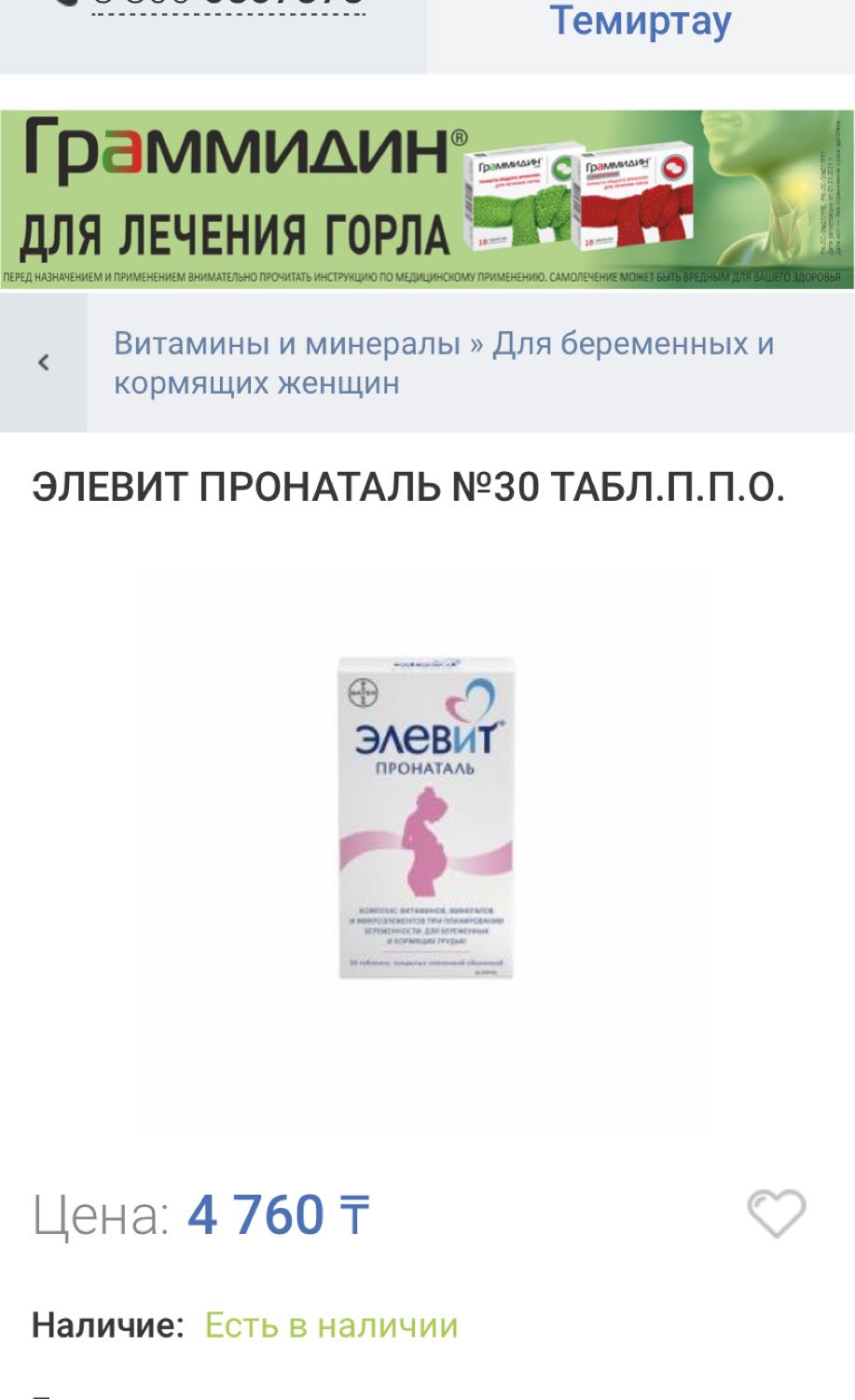Add the product to favorites with the heart
855x1400 pixels.
pos(777,1213)
